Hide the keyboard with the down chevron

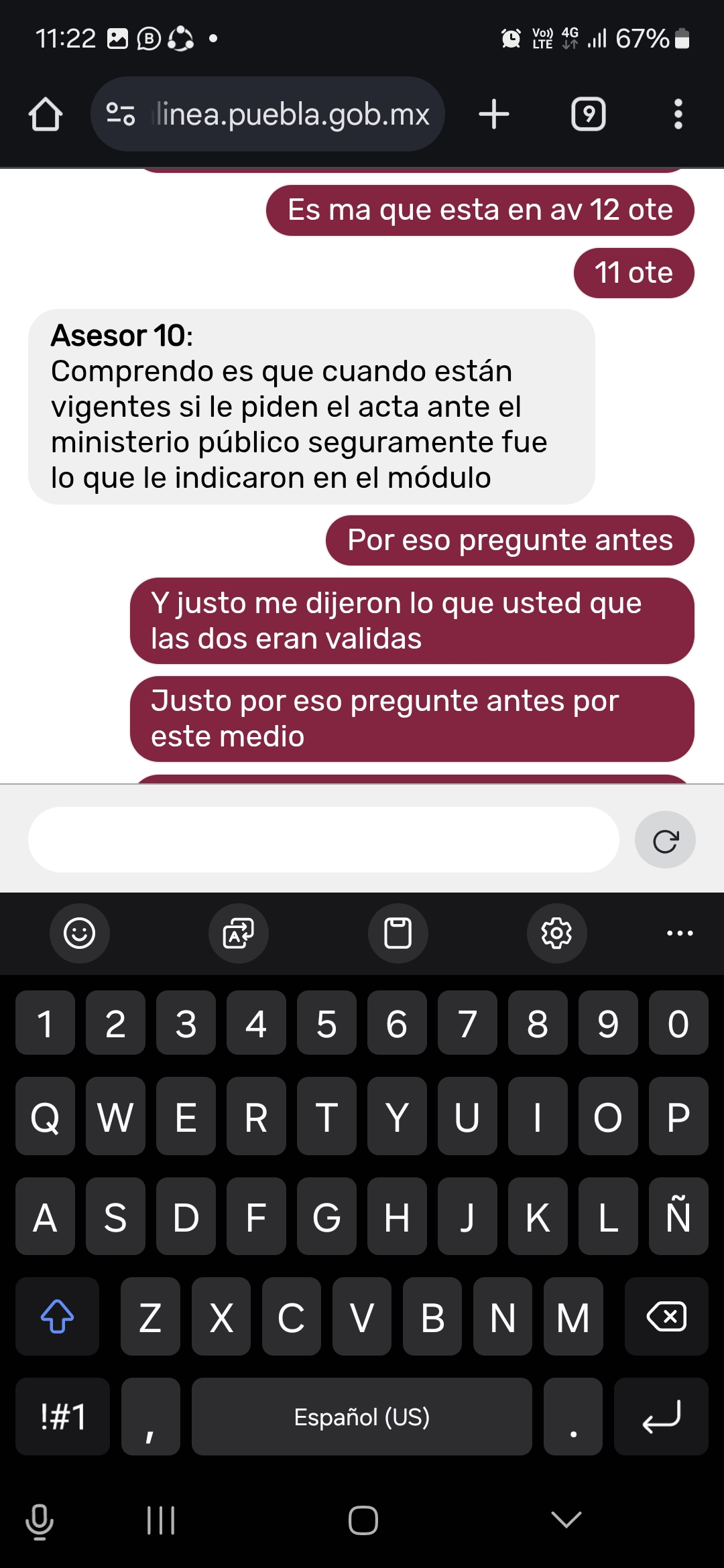coord(566,1520)
